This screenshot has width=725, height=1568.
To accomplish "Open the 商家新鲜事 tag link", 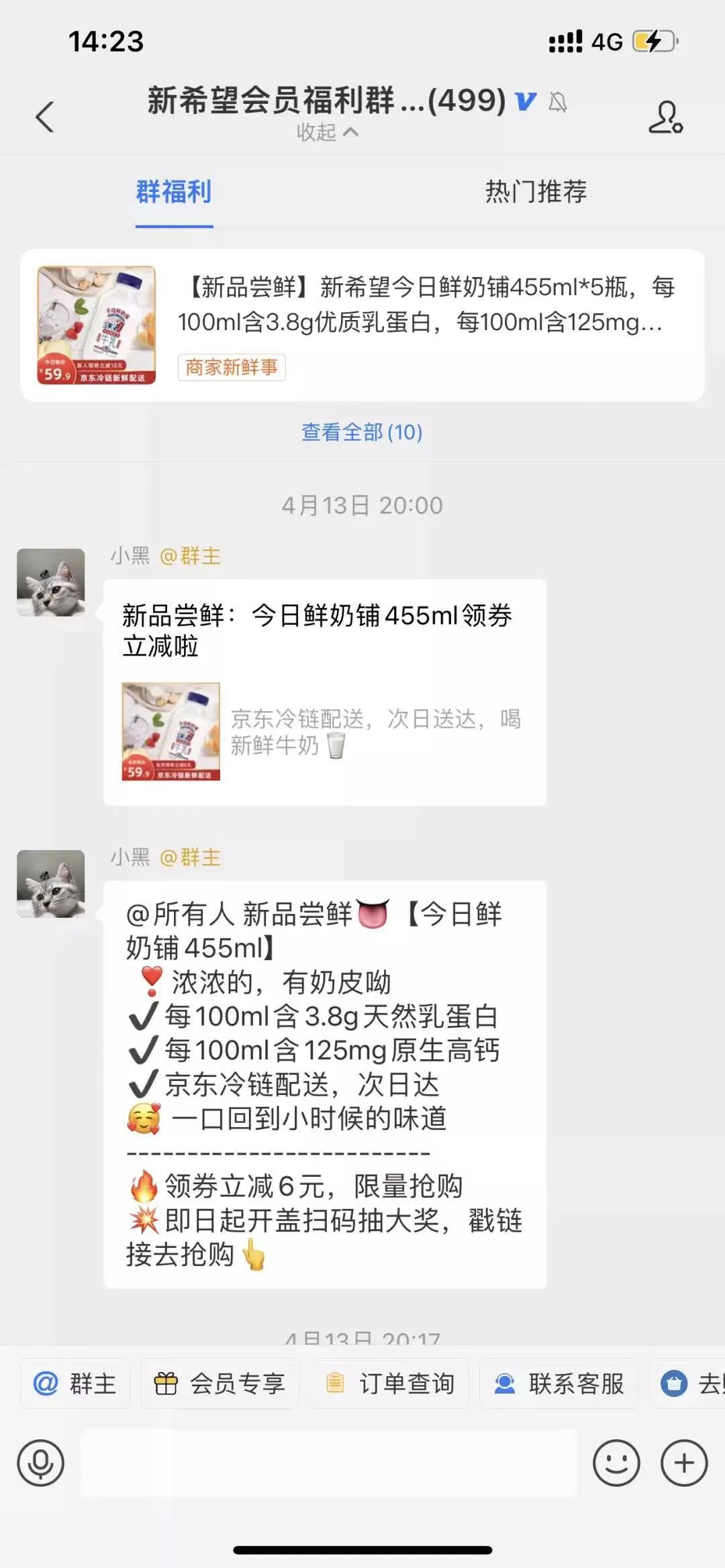I will [x=231, y=368].
